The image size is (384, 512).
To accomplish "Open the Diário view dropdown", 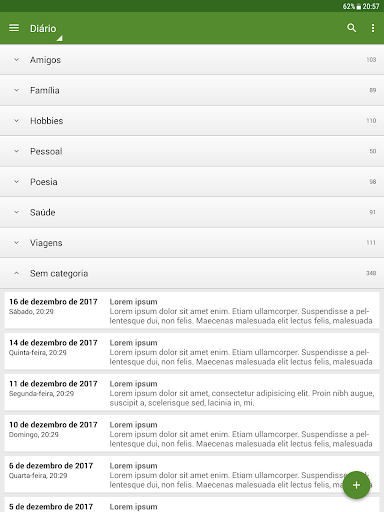I will (x=46, y=29).
